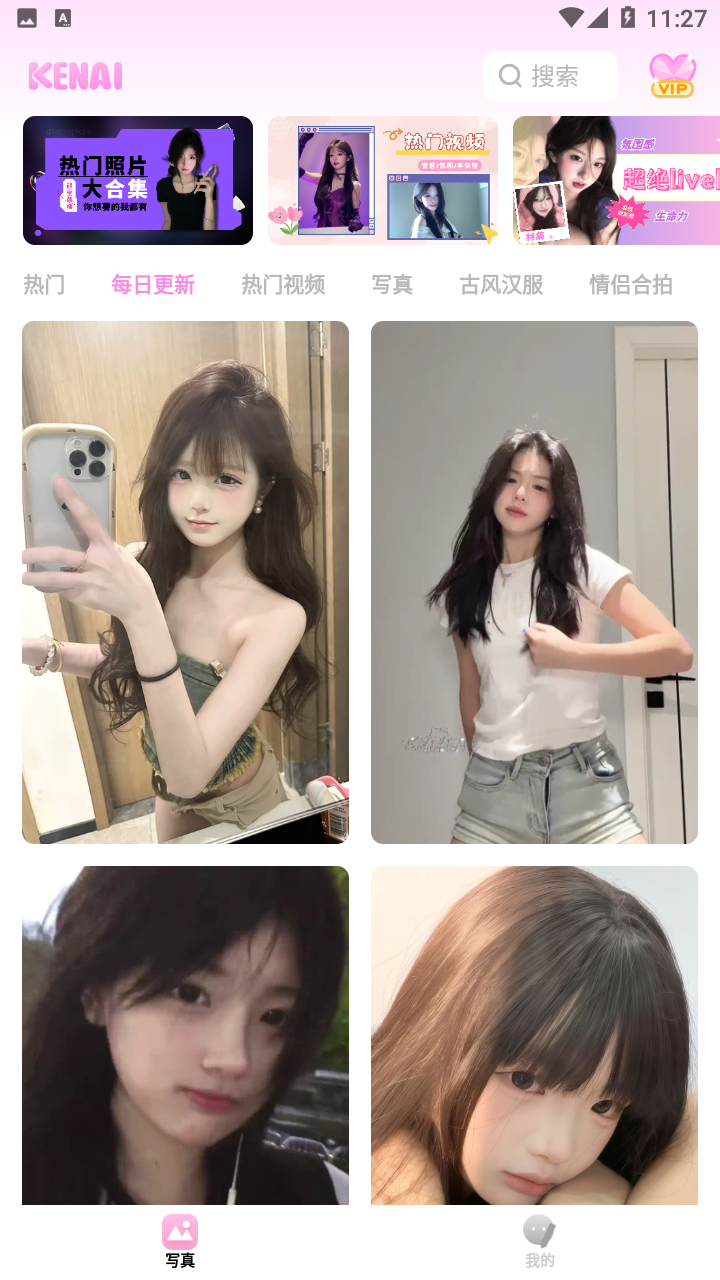Open the 超绝live banner
The image size is (720, 1280).
click(x=616, y=180)
